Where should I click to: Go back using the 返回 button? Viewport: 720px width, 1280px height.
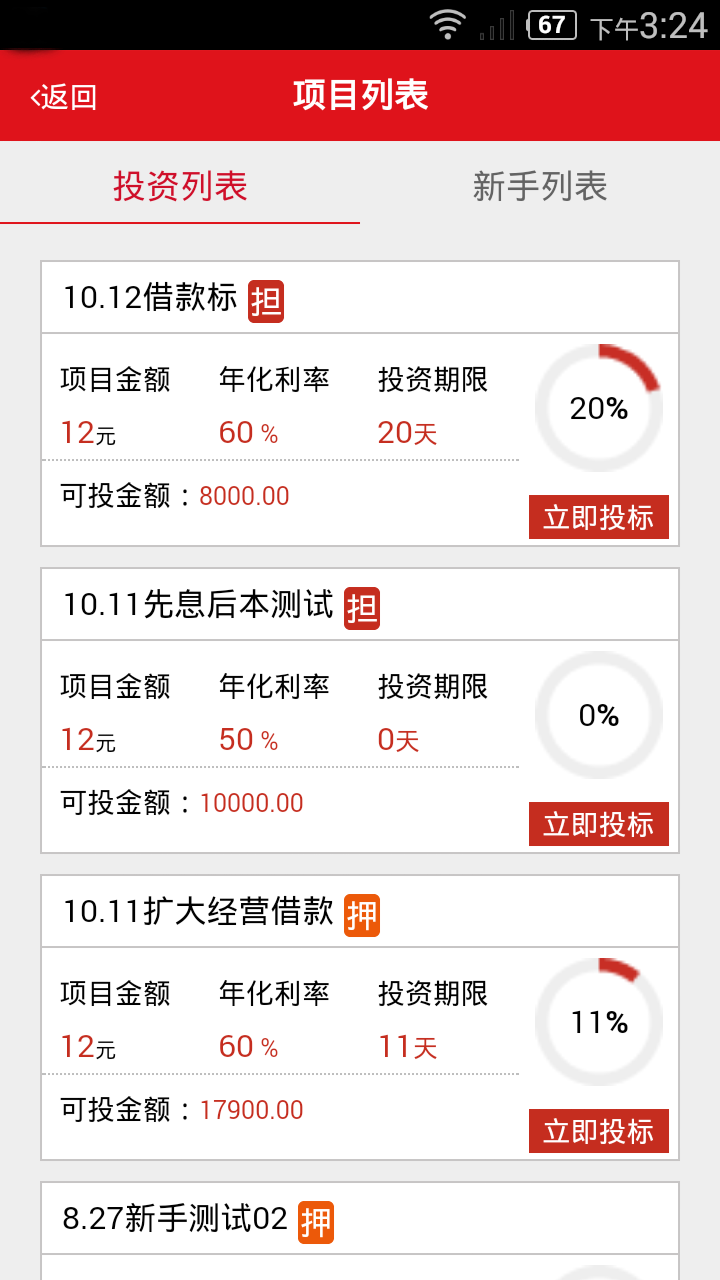pyautogui.click(x=64, y=97)
